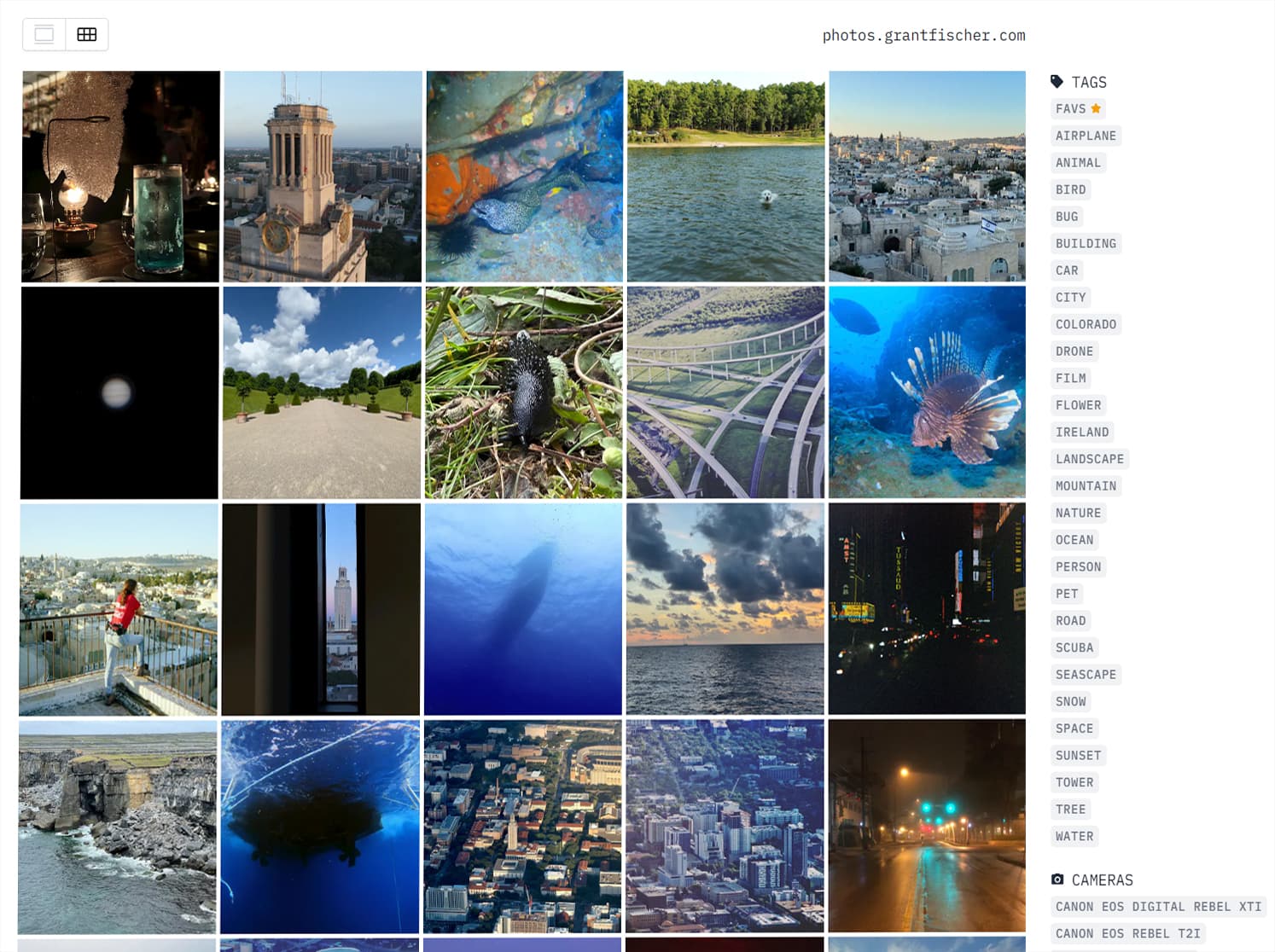The height and width of the screenshot is (952, 1275).
Task: Open the photos.grantfischer.com link
Action: (x=923, y=35)
